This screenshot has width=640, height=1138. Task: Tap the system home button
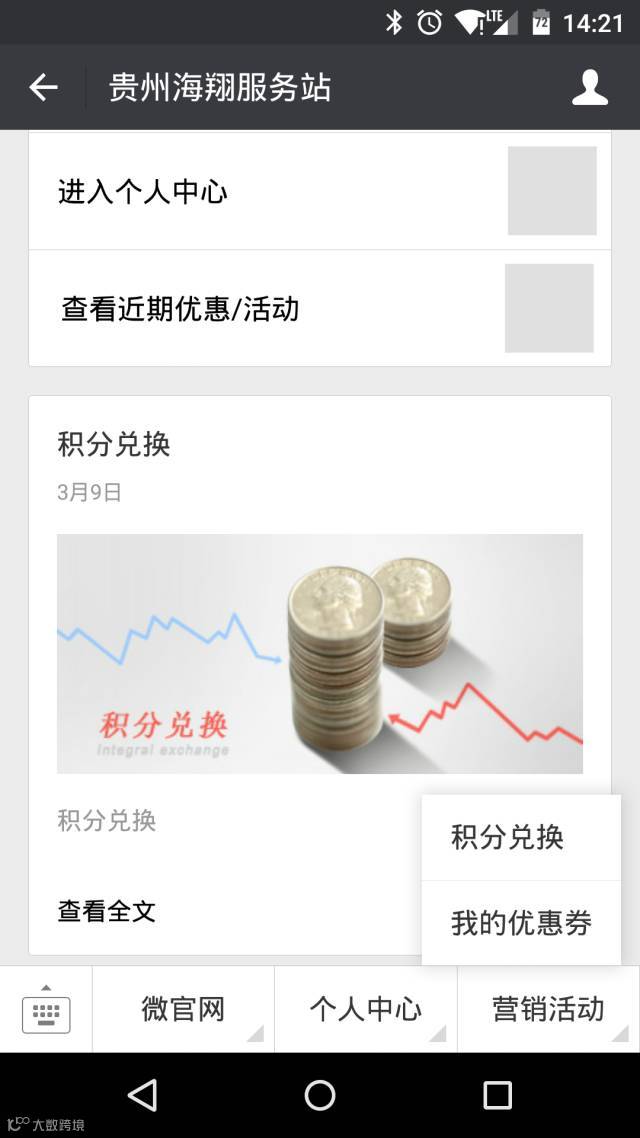tap(320, 1095)
